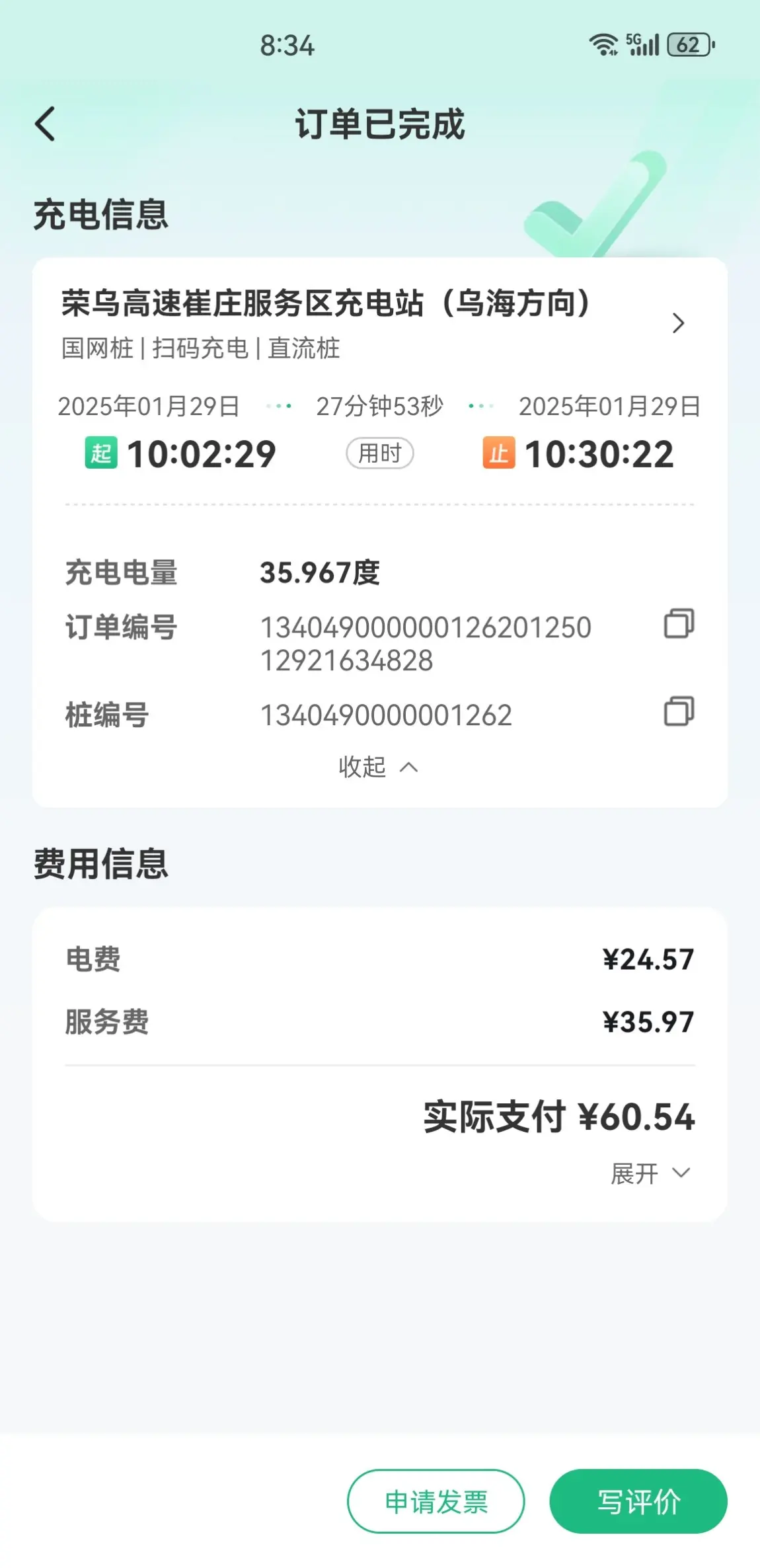This screenshot has width=760, height=1568.
Task: Collapse charging info with 收起
Action: (x=379, y=767)
